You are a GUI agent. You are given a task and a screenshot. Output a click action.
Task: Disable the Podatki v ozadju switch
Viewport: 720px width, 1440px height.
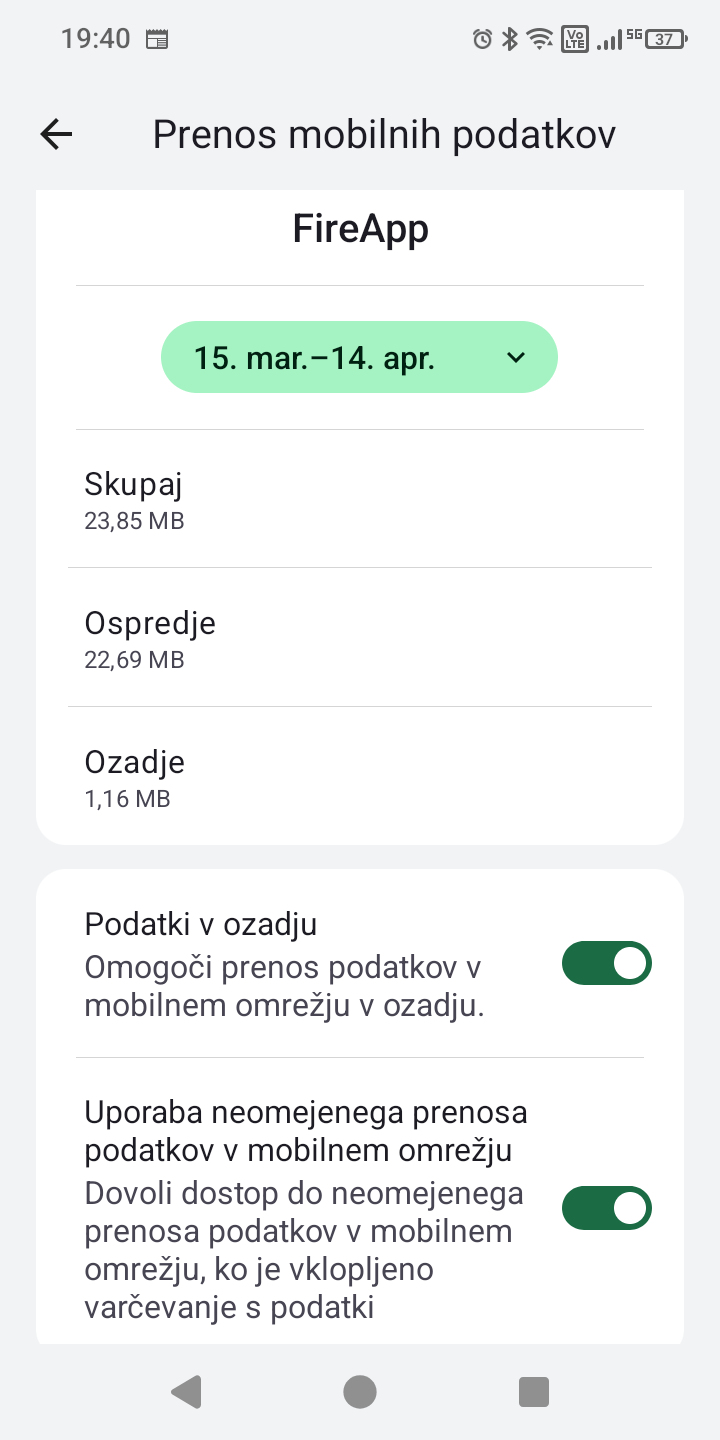pyautogui.click(x=606, y=964)
